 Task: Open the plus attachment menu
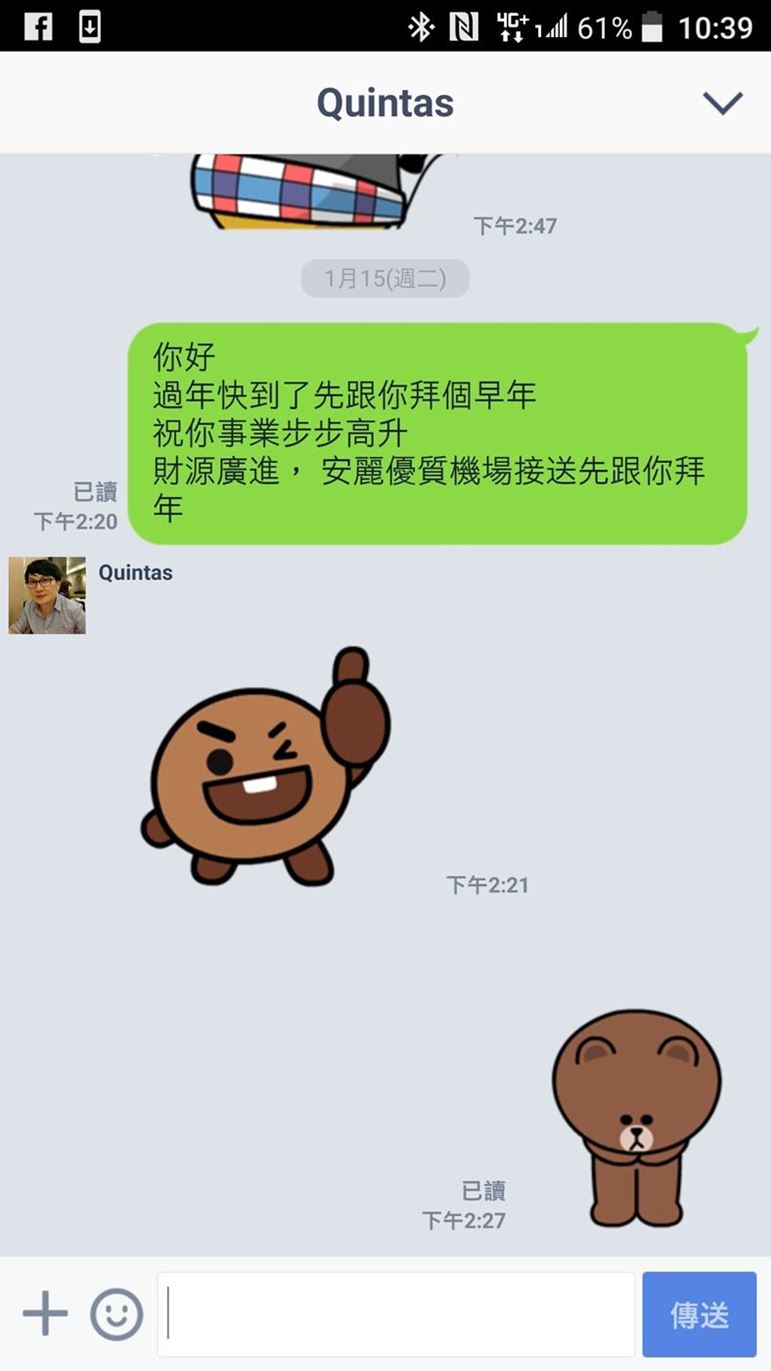pos(45,1314)
